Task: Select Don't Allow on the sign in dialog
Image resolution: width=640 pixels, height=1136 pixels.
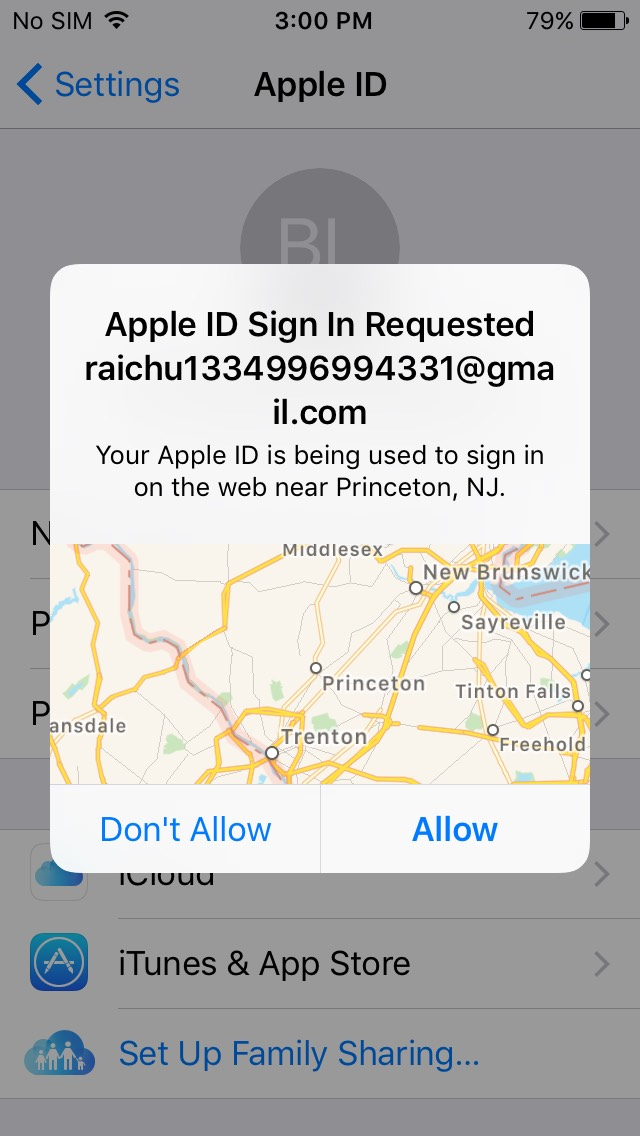Action: 186,829
